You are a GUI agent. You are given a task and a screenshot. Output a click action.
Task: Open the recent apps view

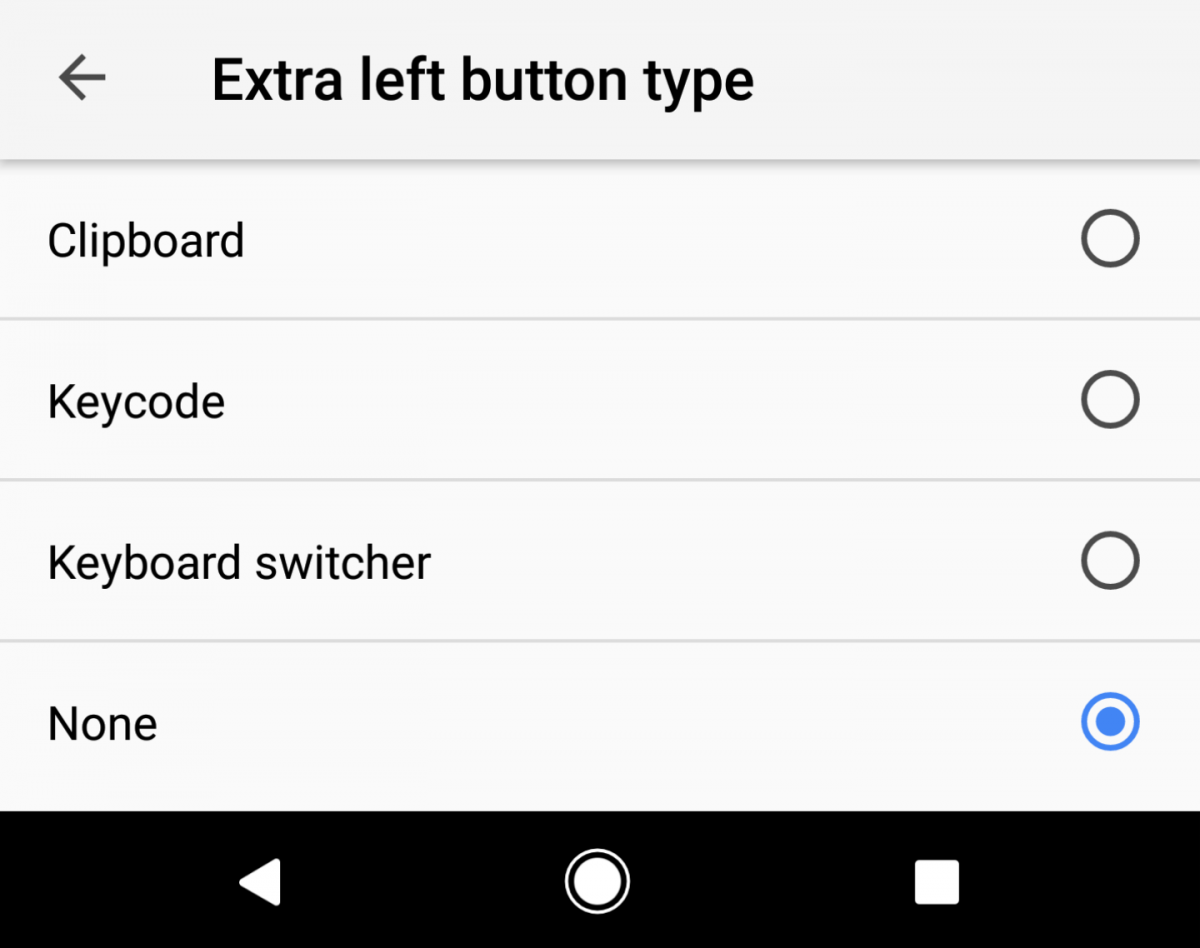(x=937, y=882)
